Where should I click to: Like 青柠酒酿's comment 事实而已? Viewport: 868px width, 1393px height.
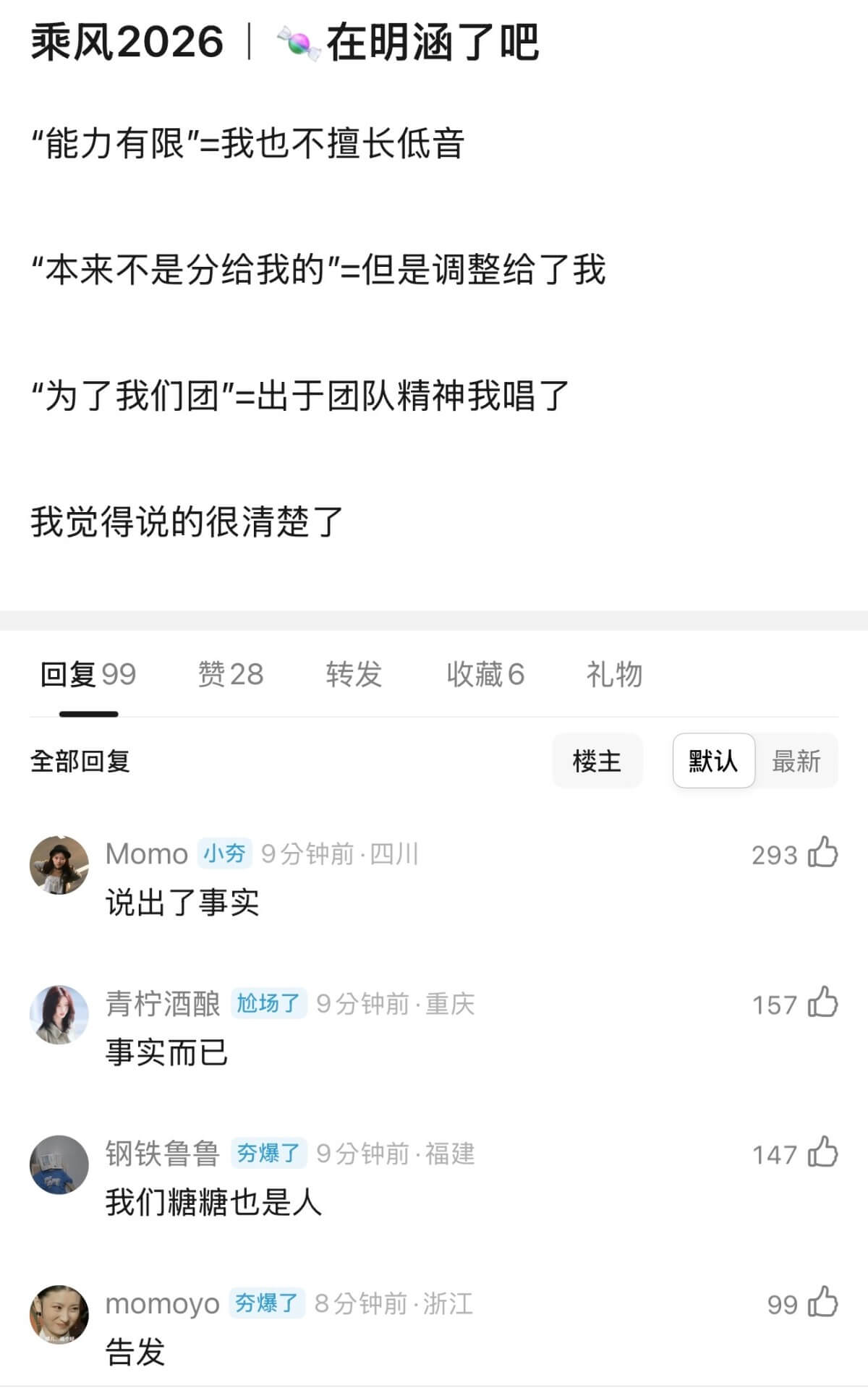[822, 1002]
